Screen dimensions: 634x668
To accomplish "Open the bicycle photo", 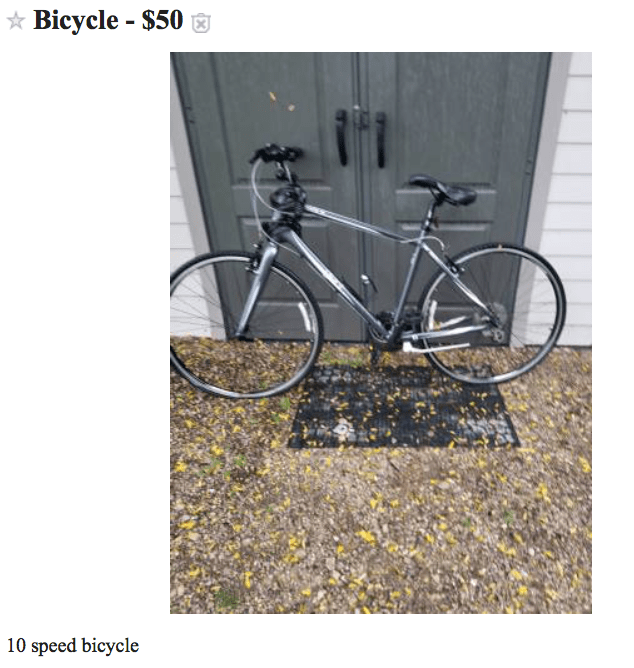I will (x=380, y=332).
